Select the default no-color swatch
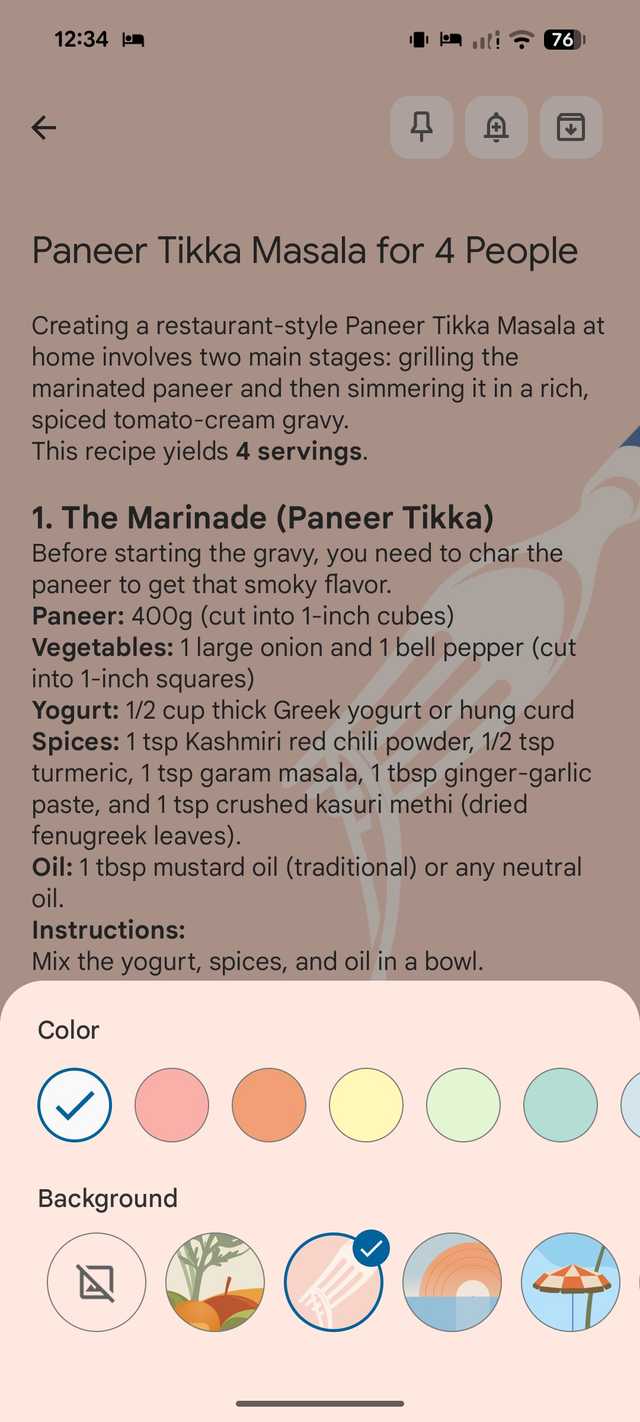The width and height of the screenshot is (640, 1422). [x=75, y=1105]
